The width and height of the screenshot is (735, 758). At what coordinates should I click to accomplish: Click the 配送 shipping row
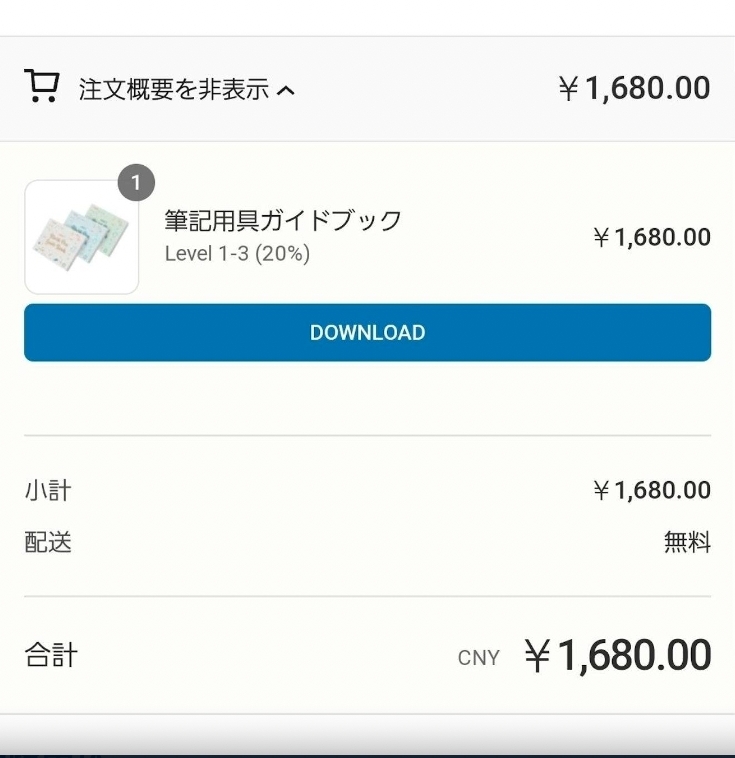click(47, 541)
